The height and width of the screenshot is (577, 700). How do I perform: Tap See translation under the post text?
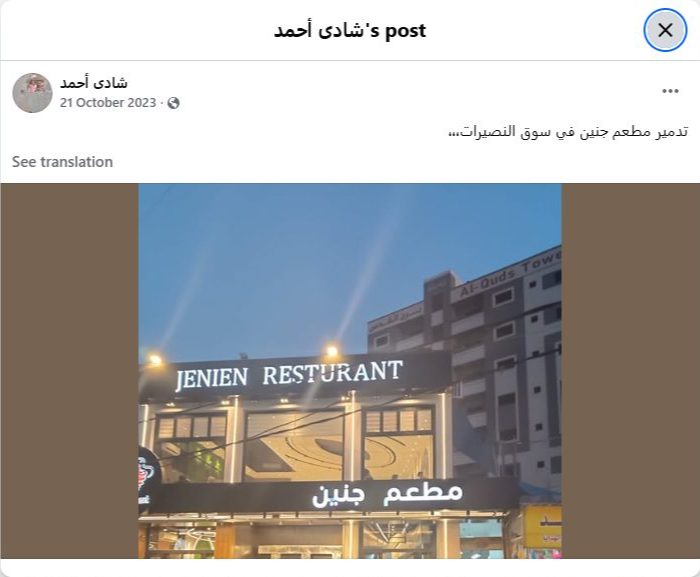point(62,161)
